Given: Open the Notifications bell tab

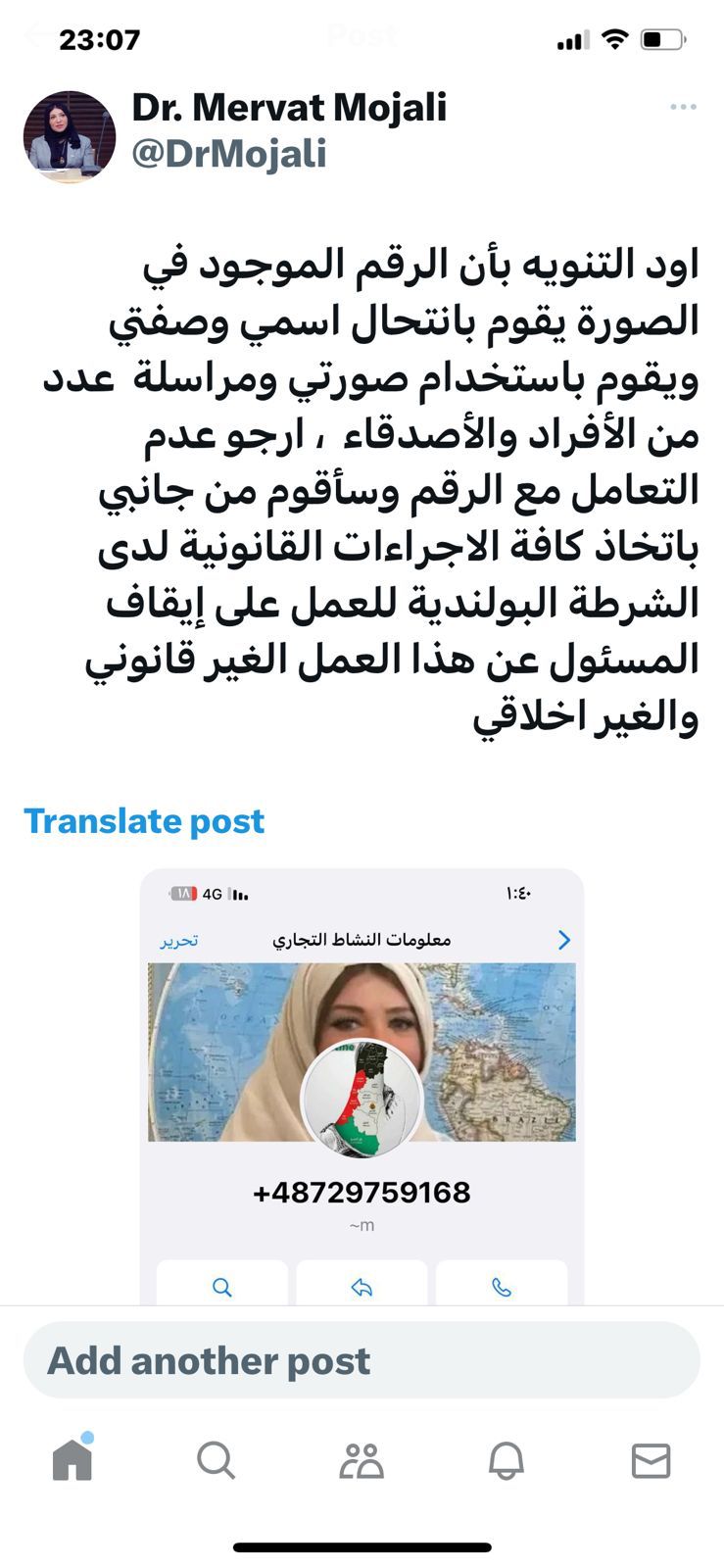Looking at the screenshot, I should pos(507,1460).
